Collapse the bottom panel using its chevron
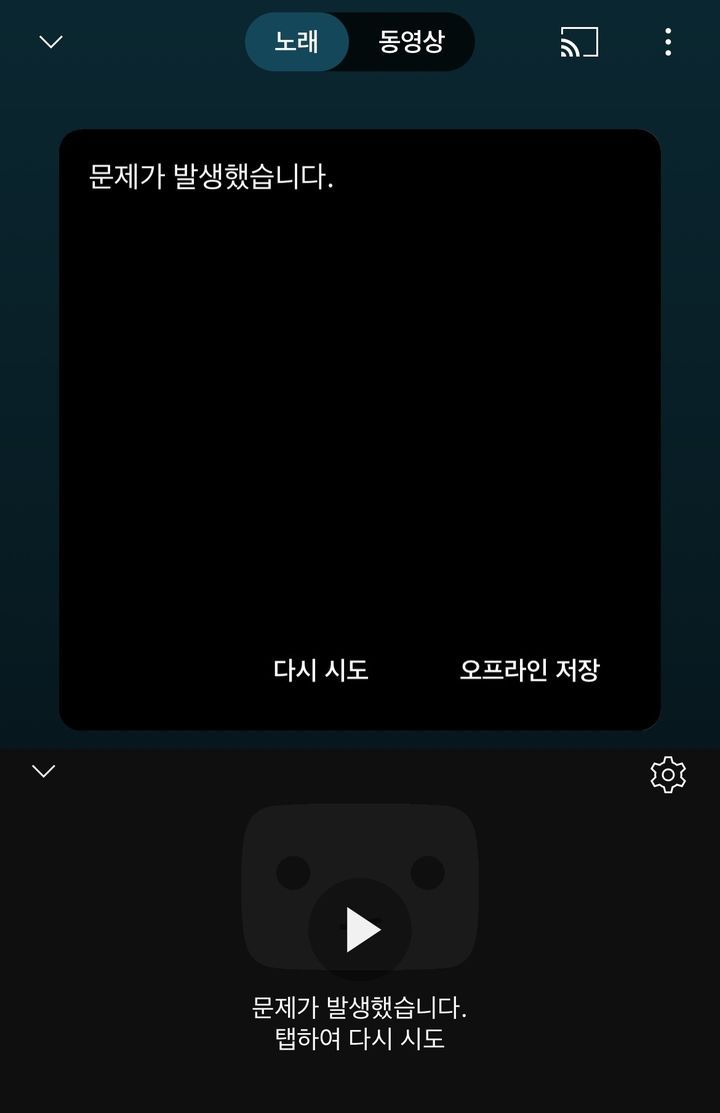The image size is (720, 1113). tap(42, 771)
